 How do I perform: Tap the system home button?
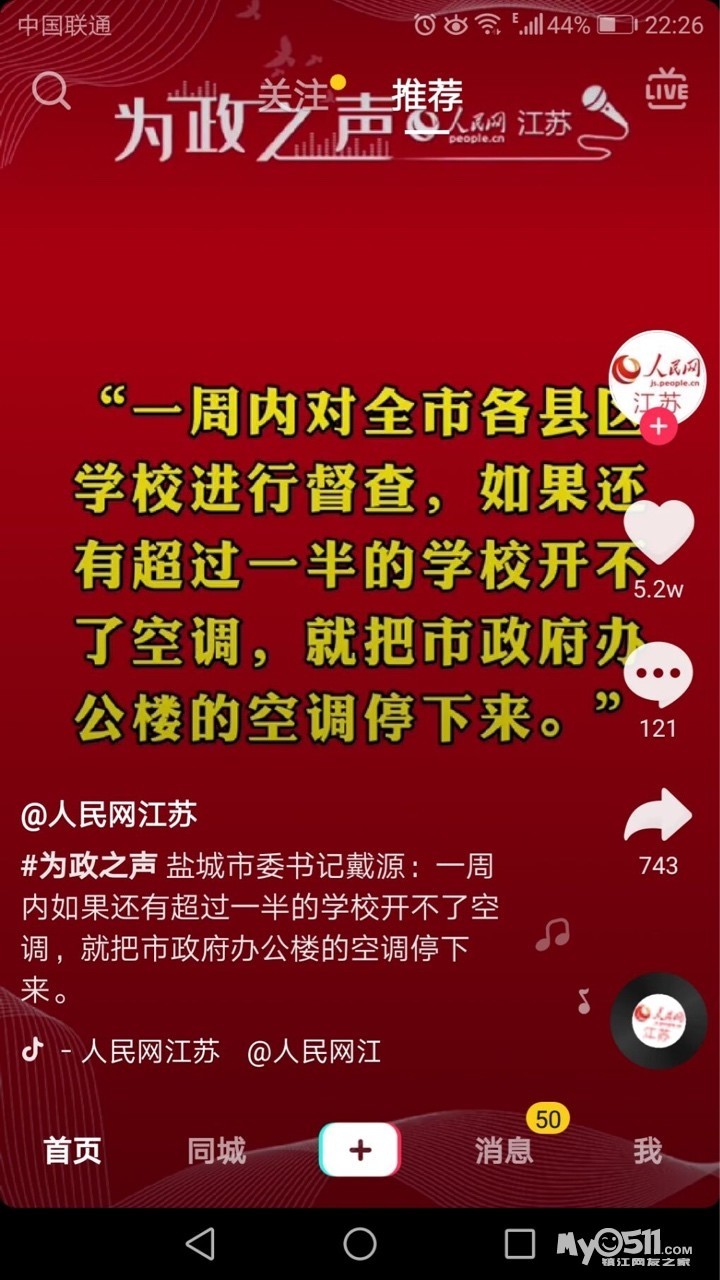360,1243
